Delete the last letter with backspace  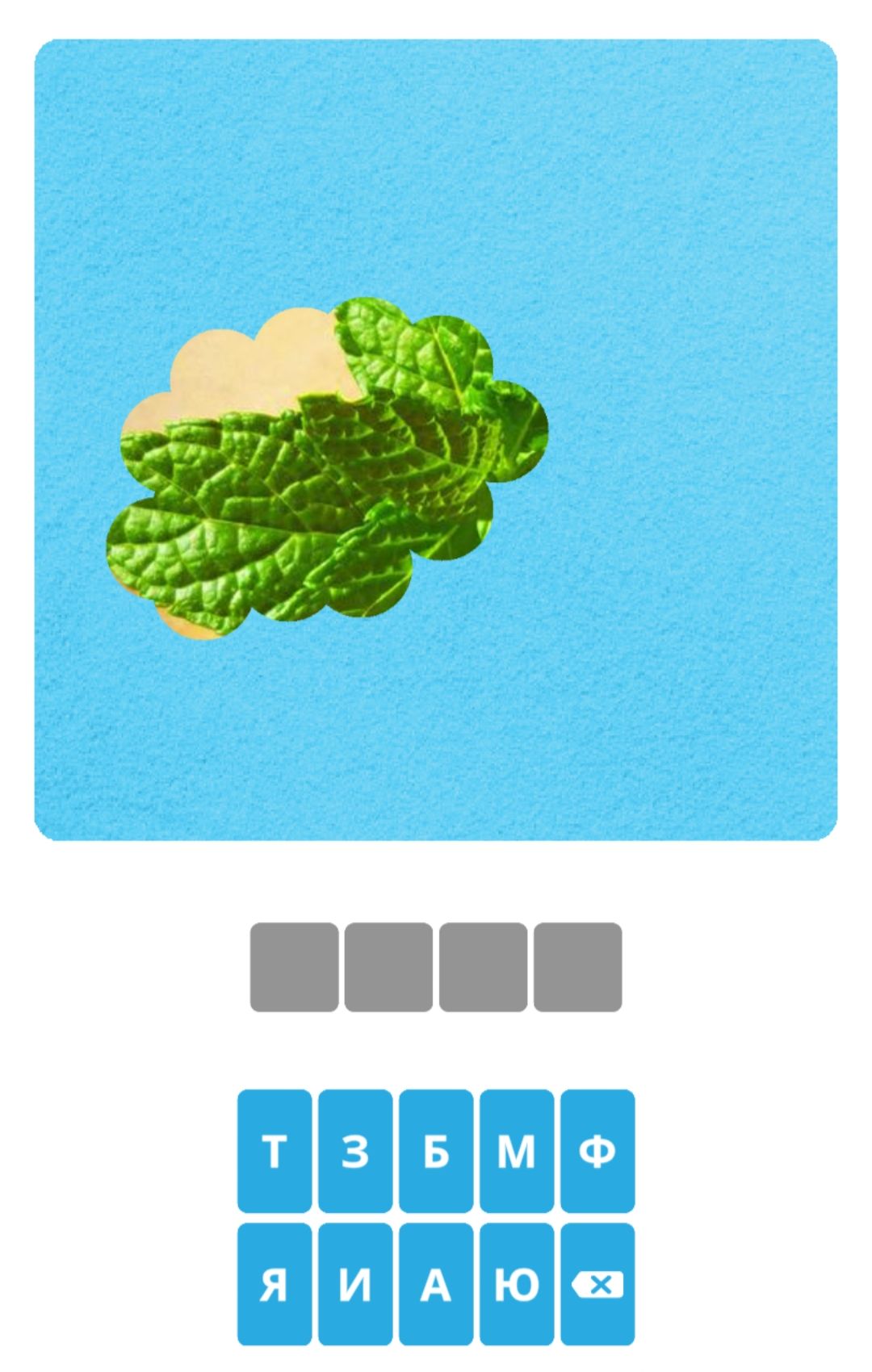597,1284
